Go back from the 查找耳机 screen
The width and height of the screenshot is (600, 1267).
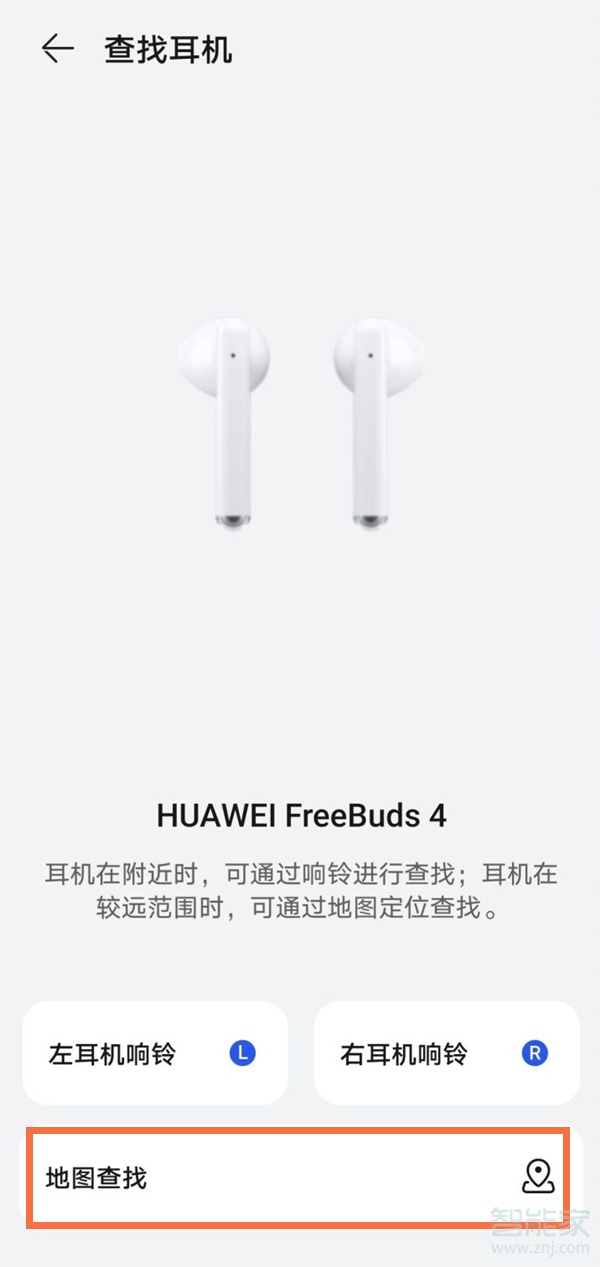pos(57,49)
